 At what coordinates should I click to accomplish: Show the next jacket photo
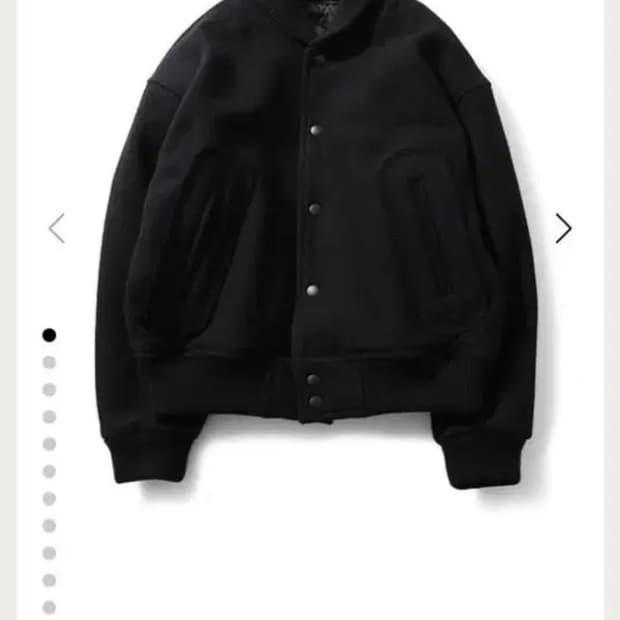564,229
